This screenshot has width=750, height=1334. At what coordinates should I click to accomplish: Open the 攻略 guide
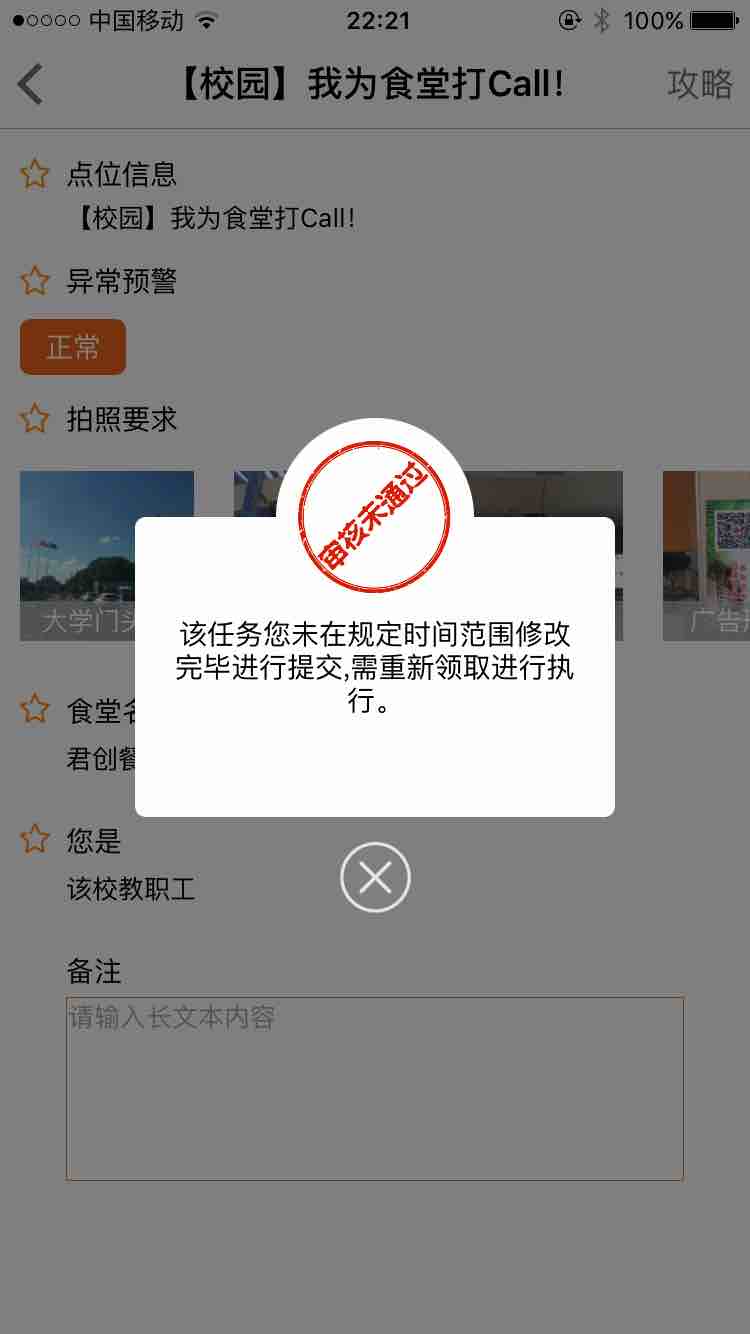700,84
